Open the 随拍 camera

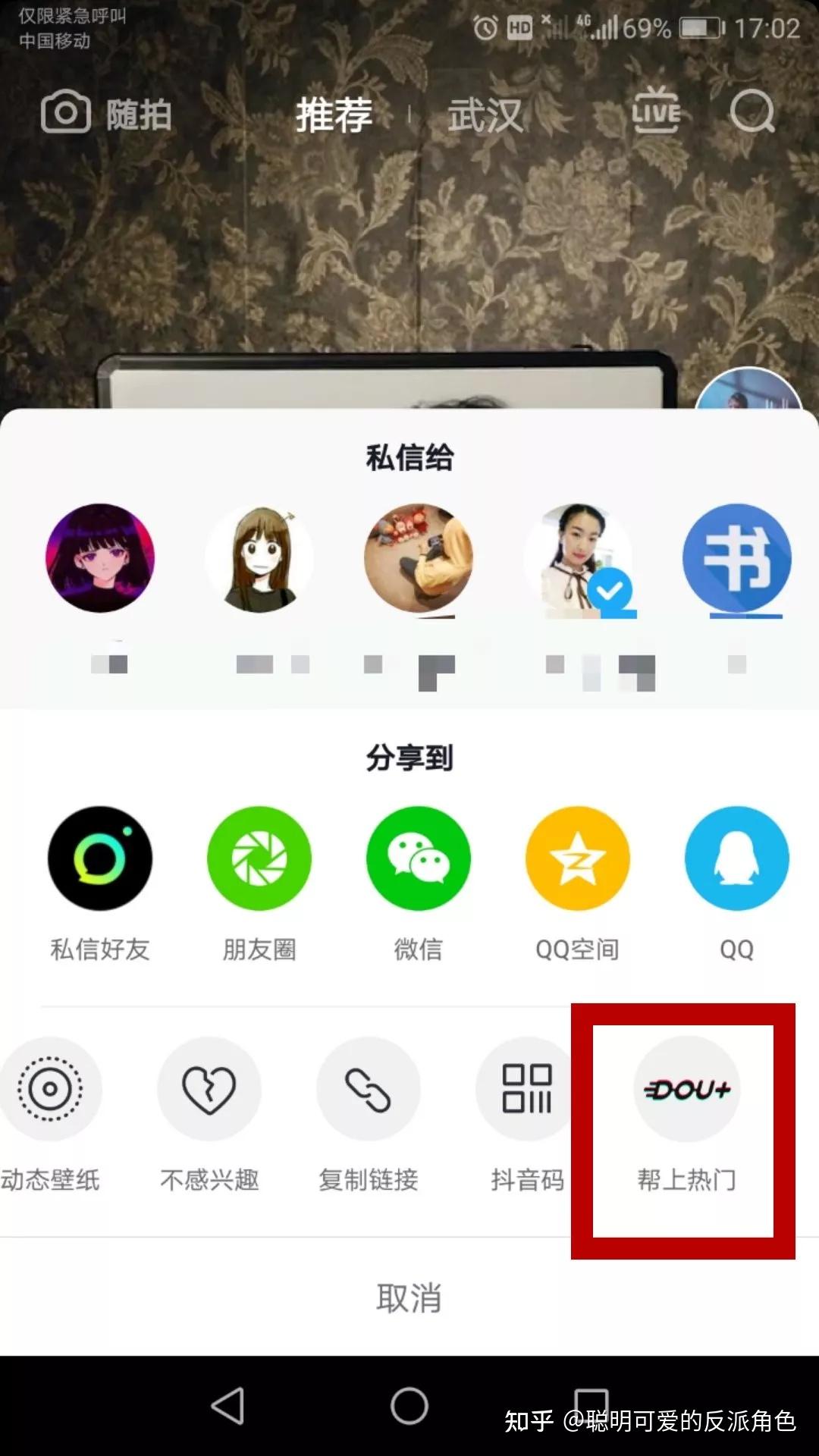point(106,114)
